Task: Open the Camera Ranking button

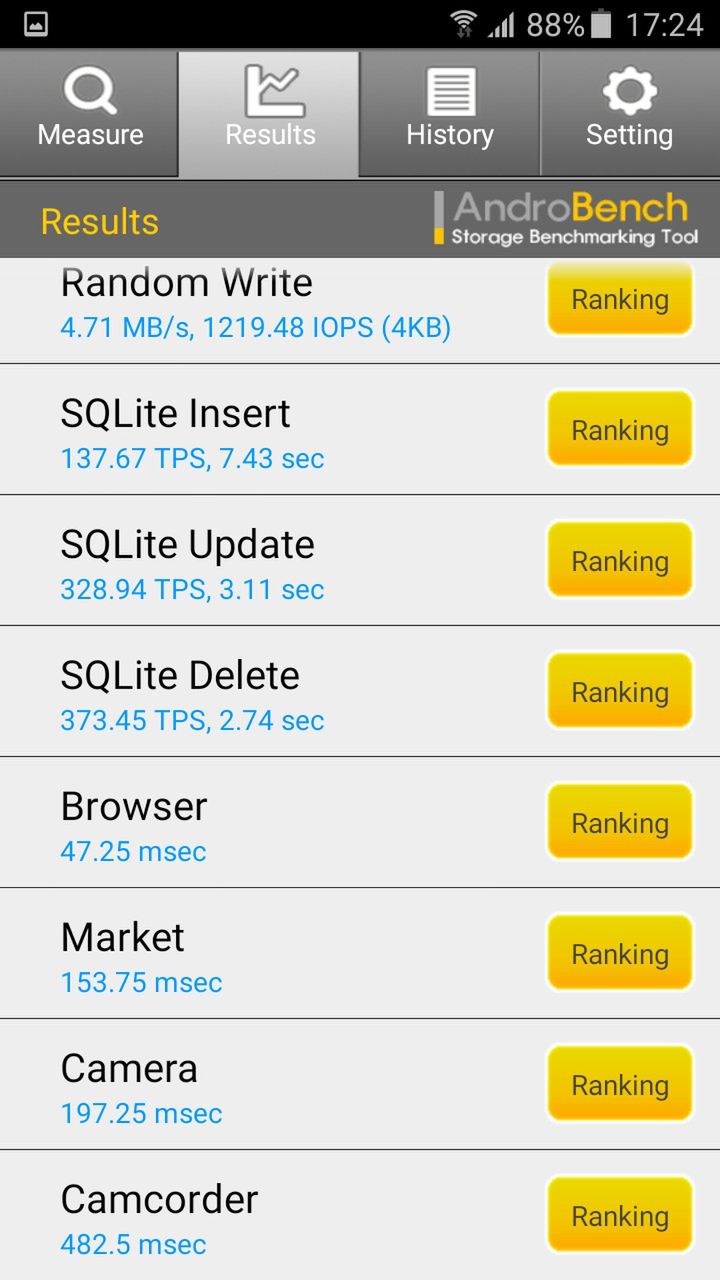Action: 620,1085
